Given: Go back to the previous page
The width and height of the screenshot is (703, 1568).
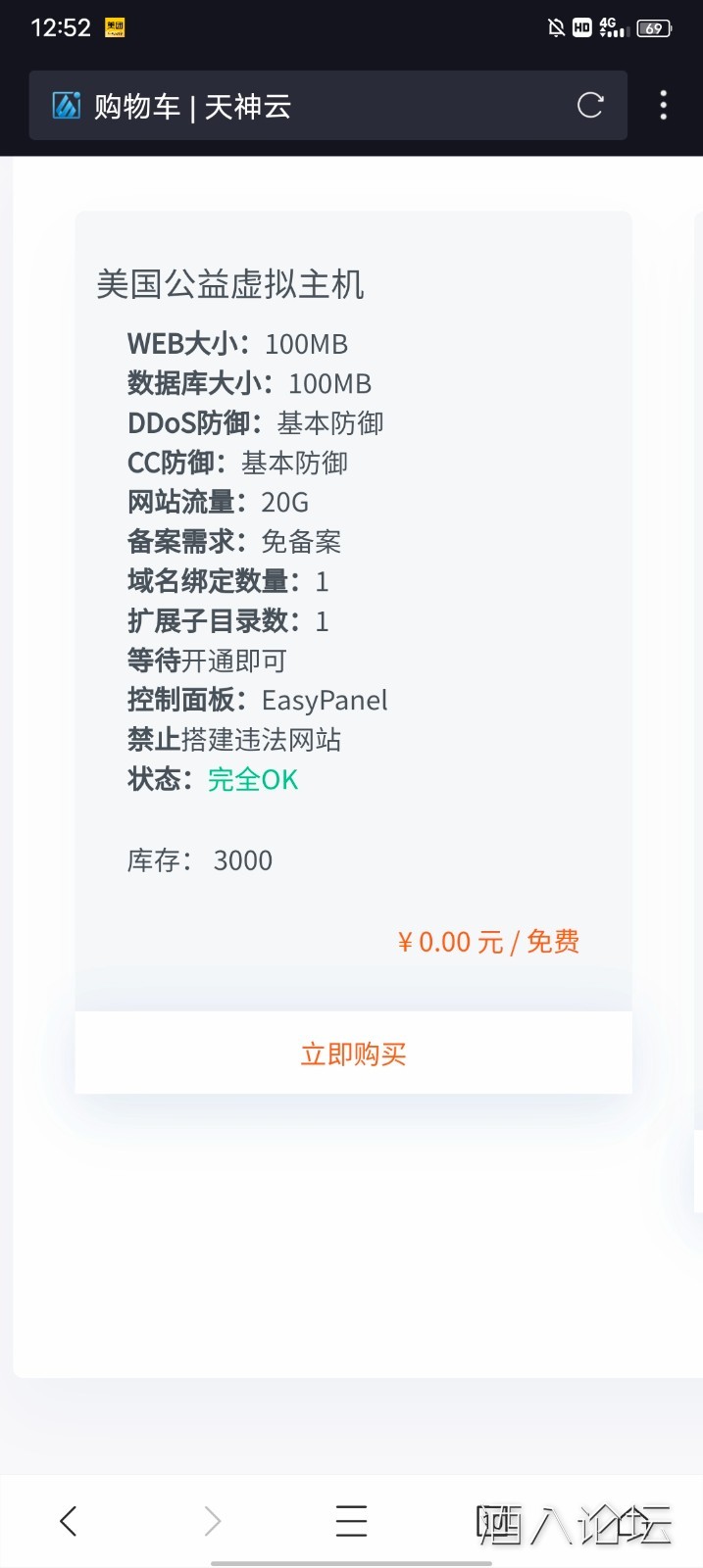Looking at the screenshot, I should (69, 1521).
